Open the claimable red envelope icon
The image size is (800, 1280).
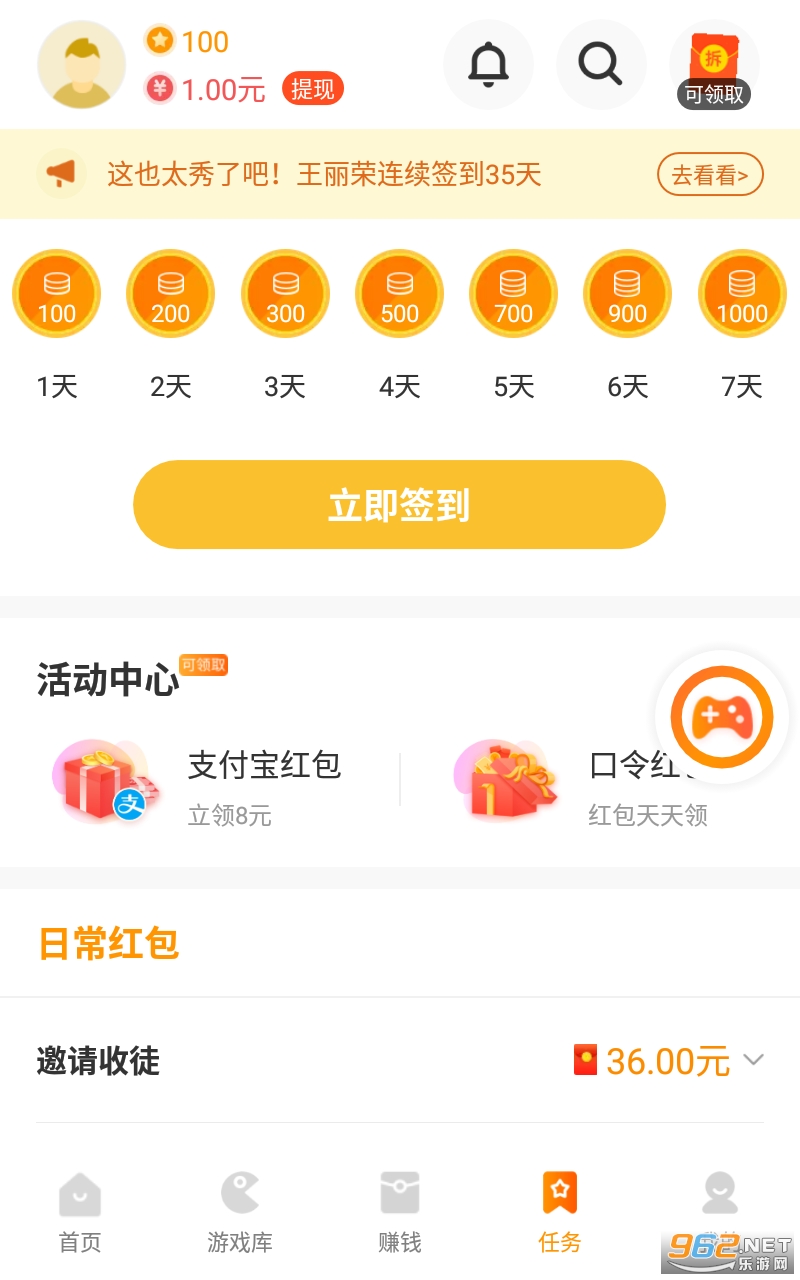[714, 66]
